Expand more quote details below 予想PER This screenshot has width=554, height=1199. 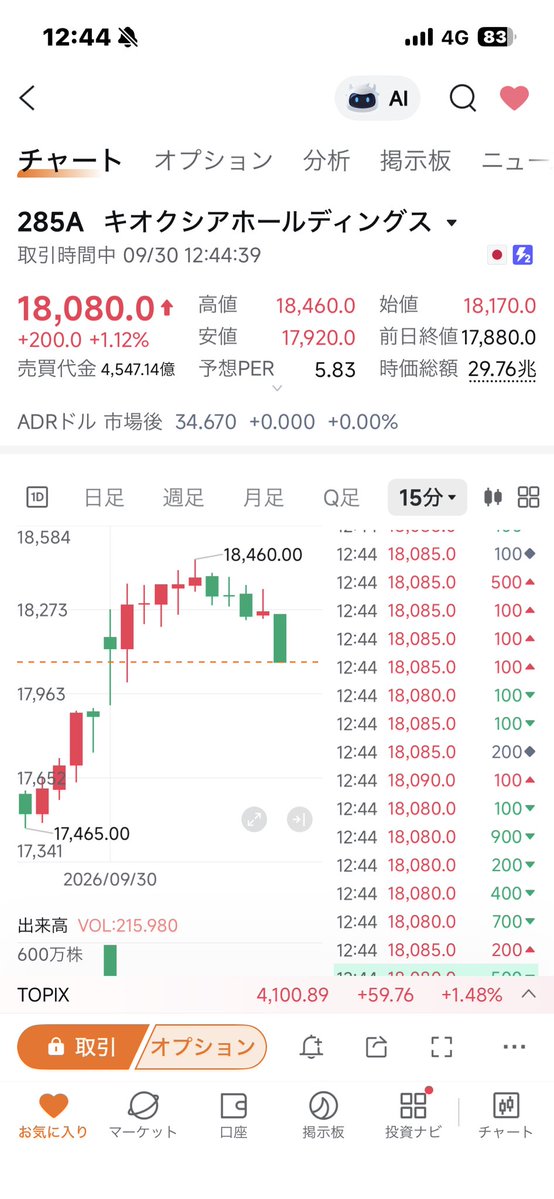[277, 388]
